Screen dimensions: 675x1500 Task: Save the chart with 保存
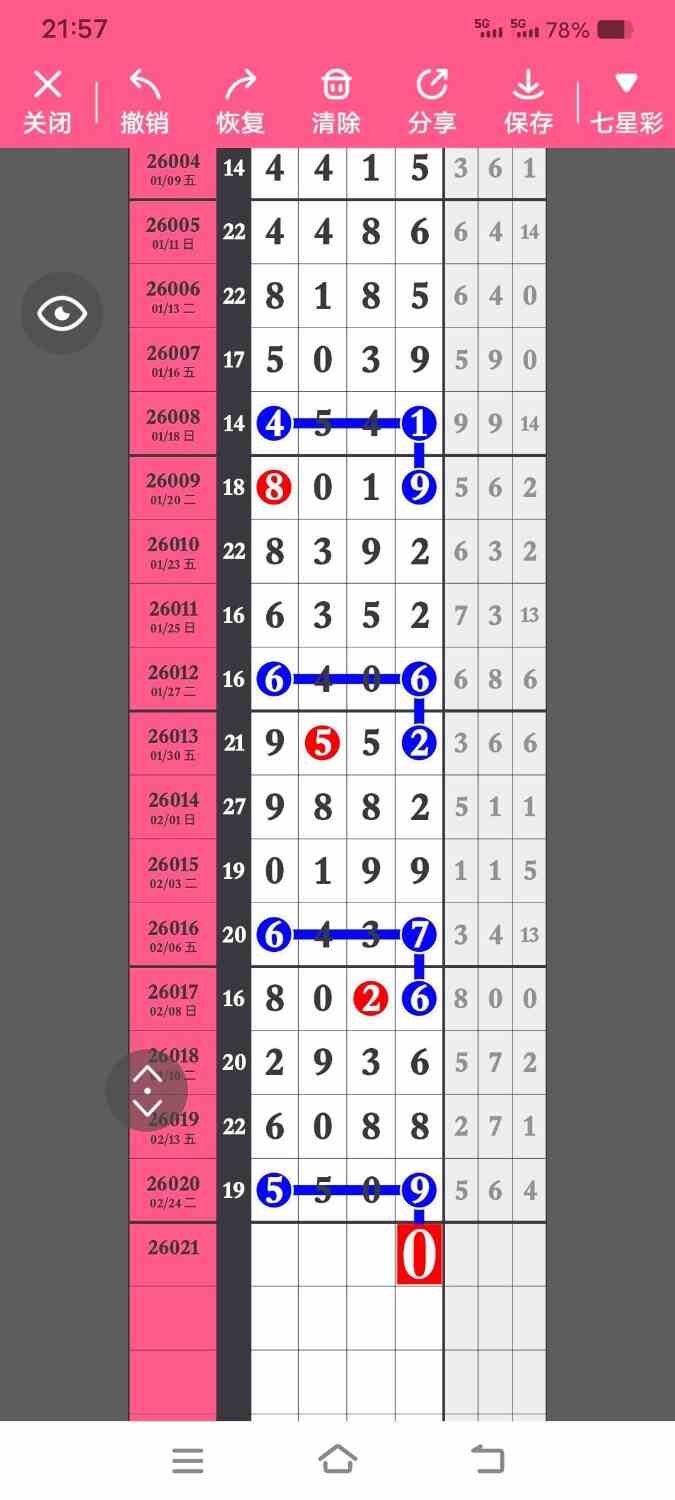tap(528, 102)
